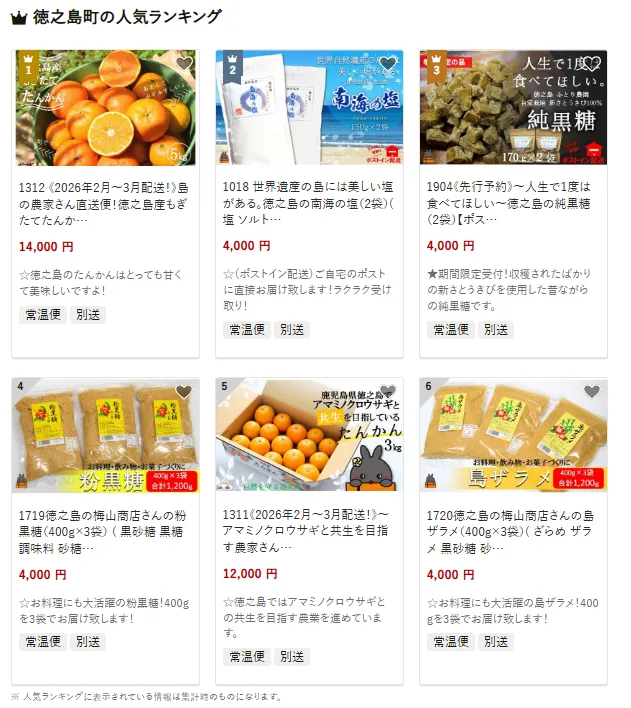Open the 1719 粉黒糖 product card
Viewport: 631px width, 708px height.
point(105,531)
